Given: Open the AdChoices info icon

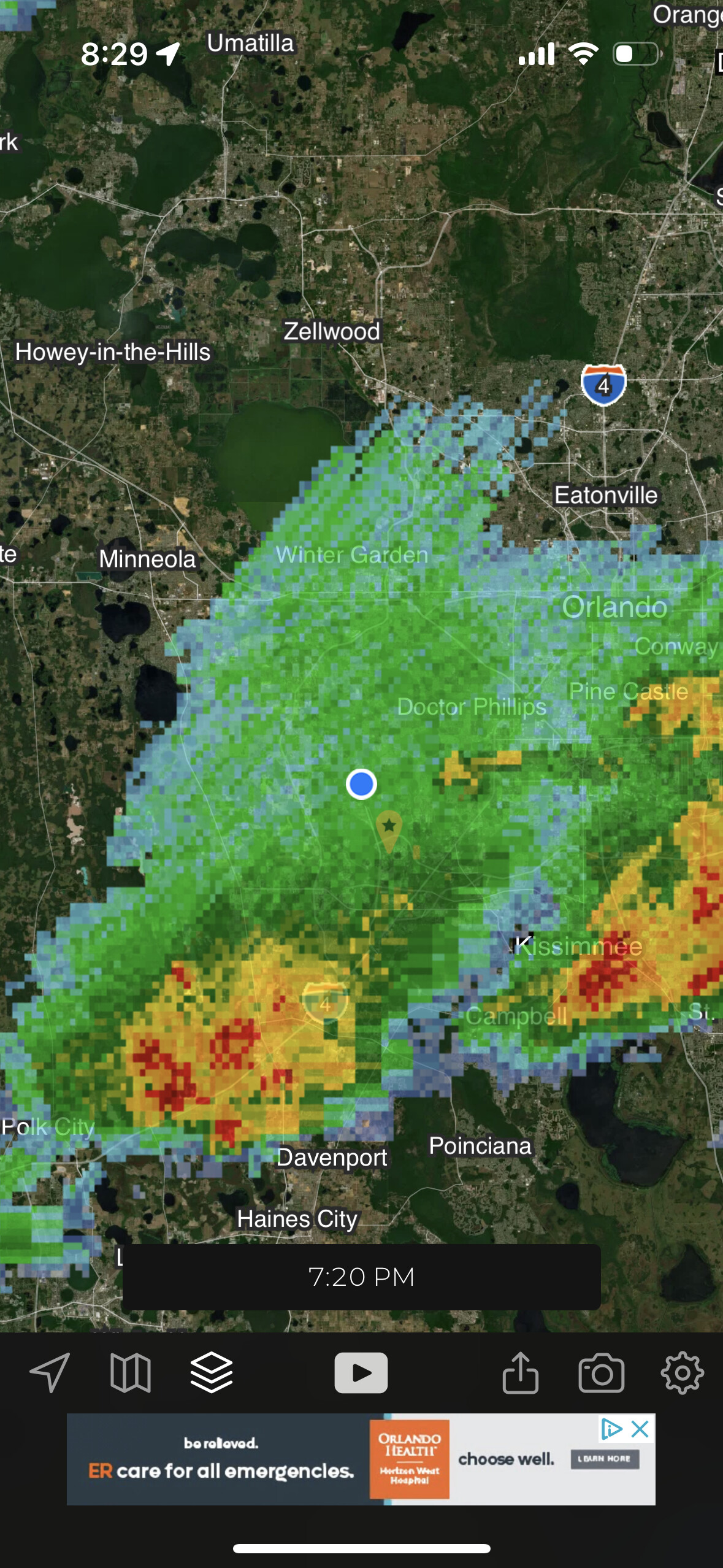Looking at the screenshot, I should tap(611, 1429).
